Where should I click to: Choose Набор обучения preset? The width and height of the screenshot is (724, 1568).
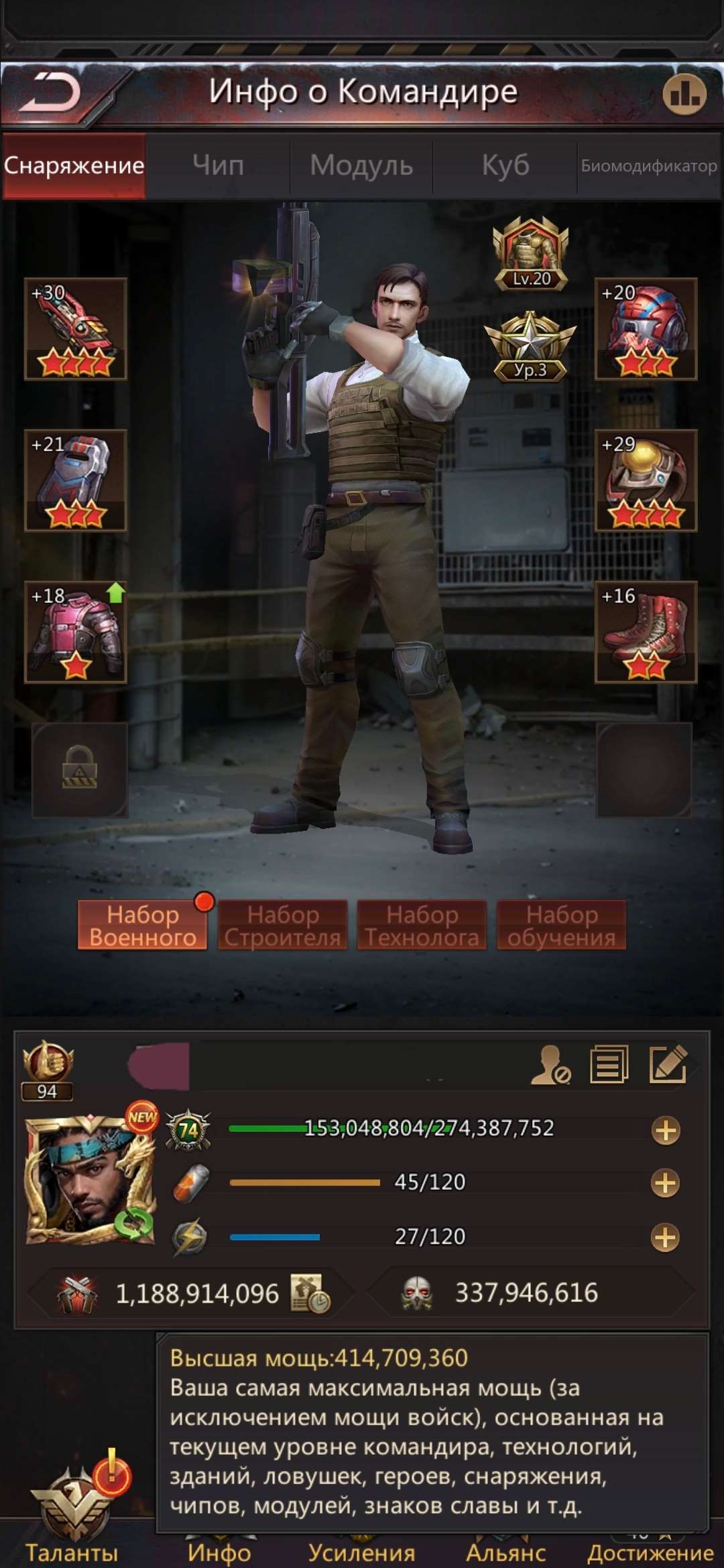pos(561,925)
